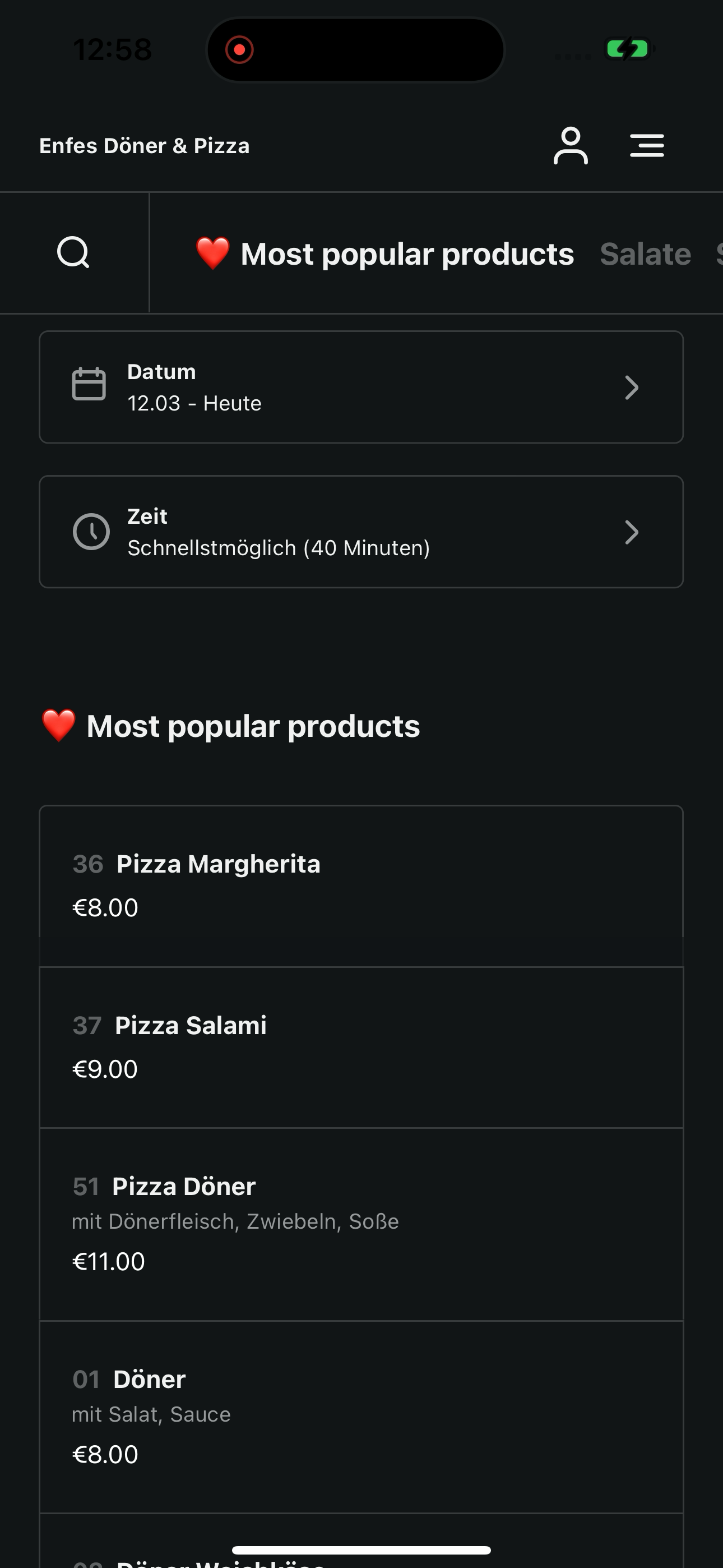Open the user account icon
Viewport: 723px width, 1568px height.
[570, 145]
